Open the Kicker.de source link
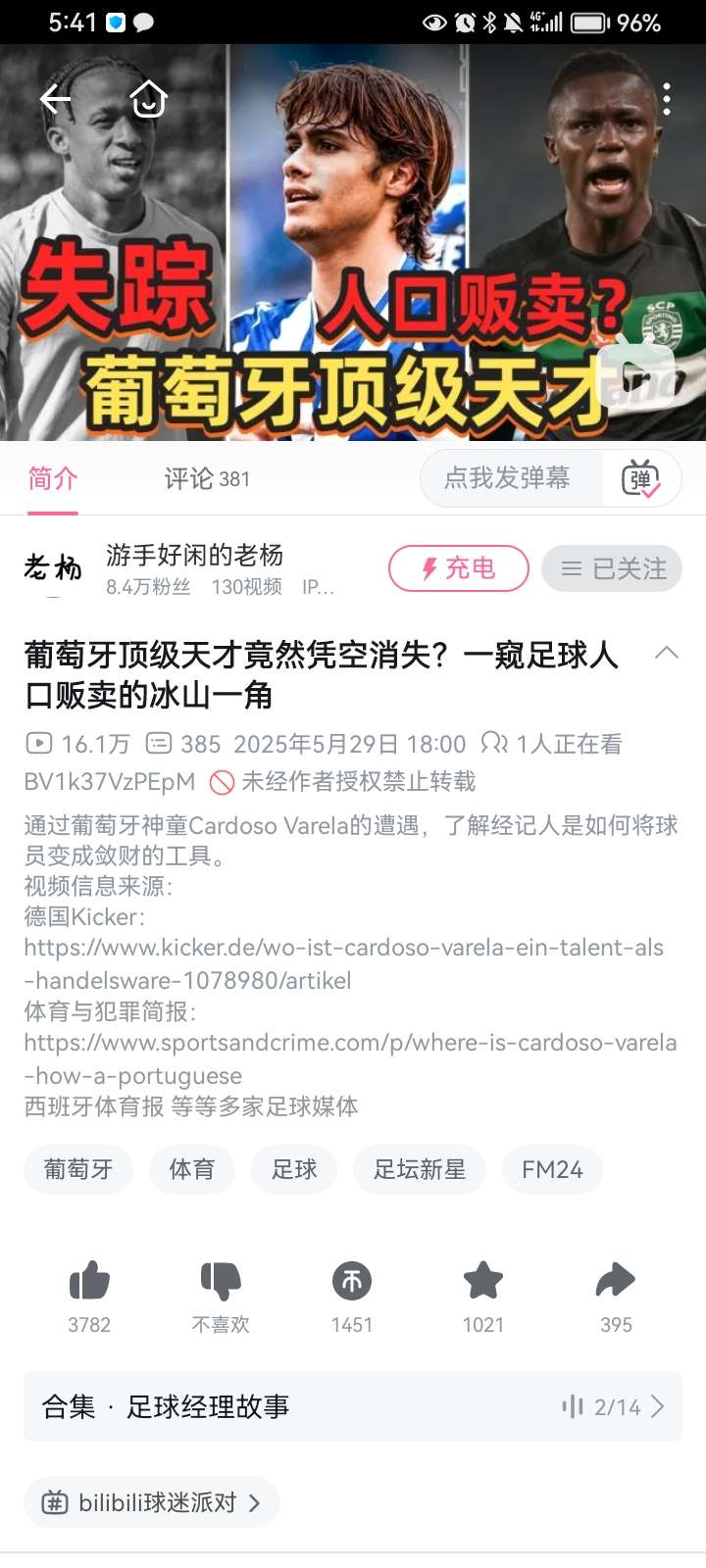 (x=343, y=963)
